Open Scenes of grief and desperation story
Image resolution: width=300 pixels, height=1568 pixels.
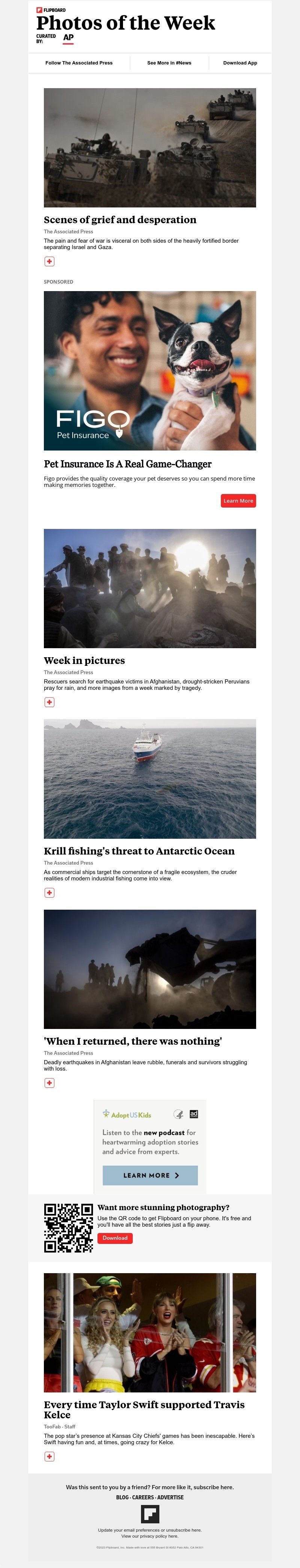click(x=120, y=220)
